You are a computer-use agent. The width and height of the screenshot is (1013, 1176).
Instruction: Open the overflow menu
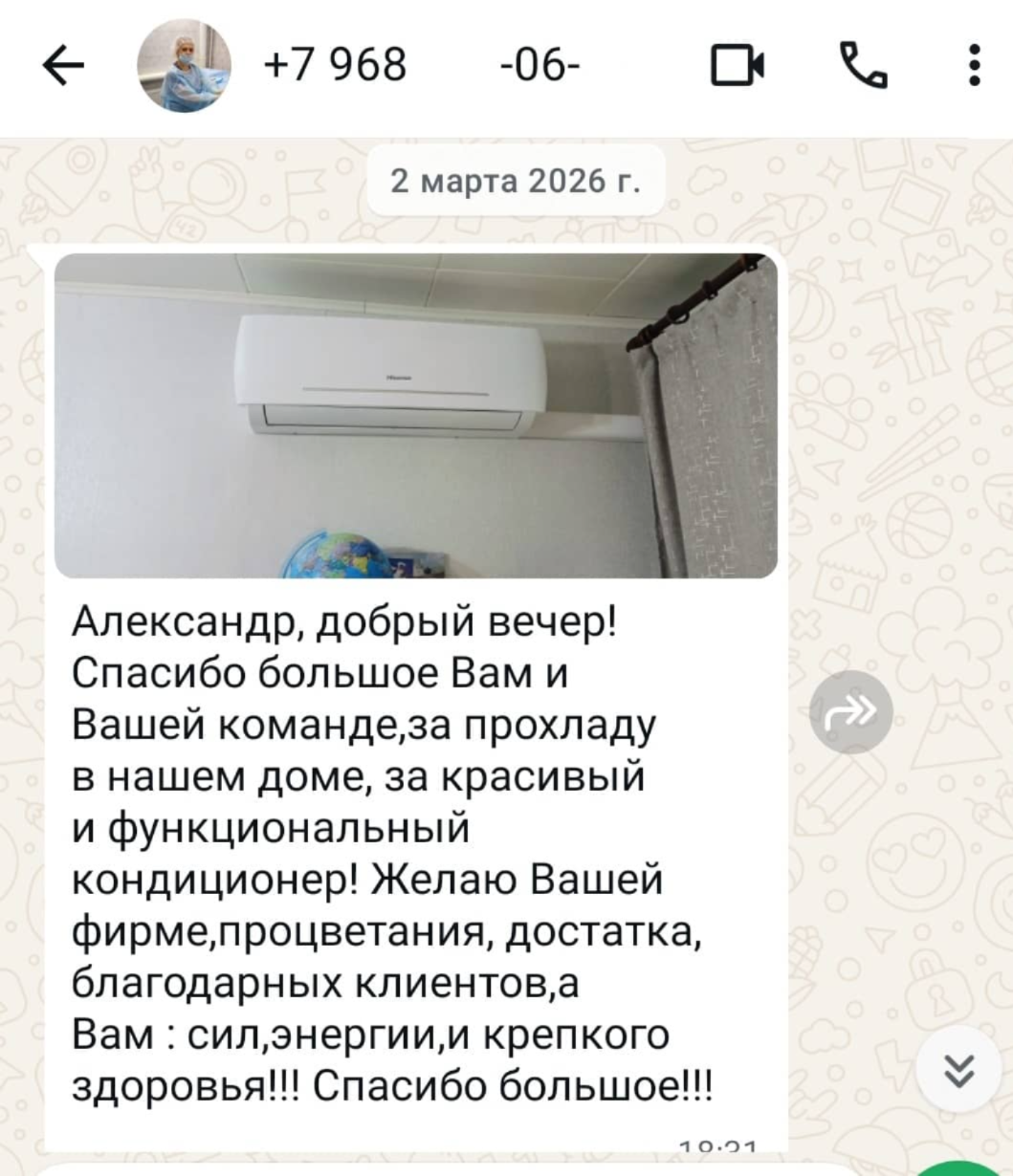pos(974,67)
